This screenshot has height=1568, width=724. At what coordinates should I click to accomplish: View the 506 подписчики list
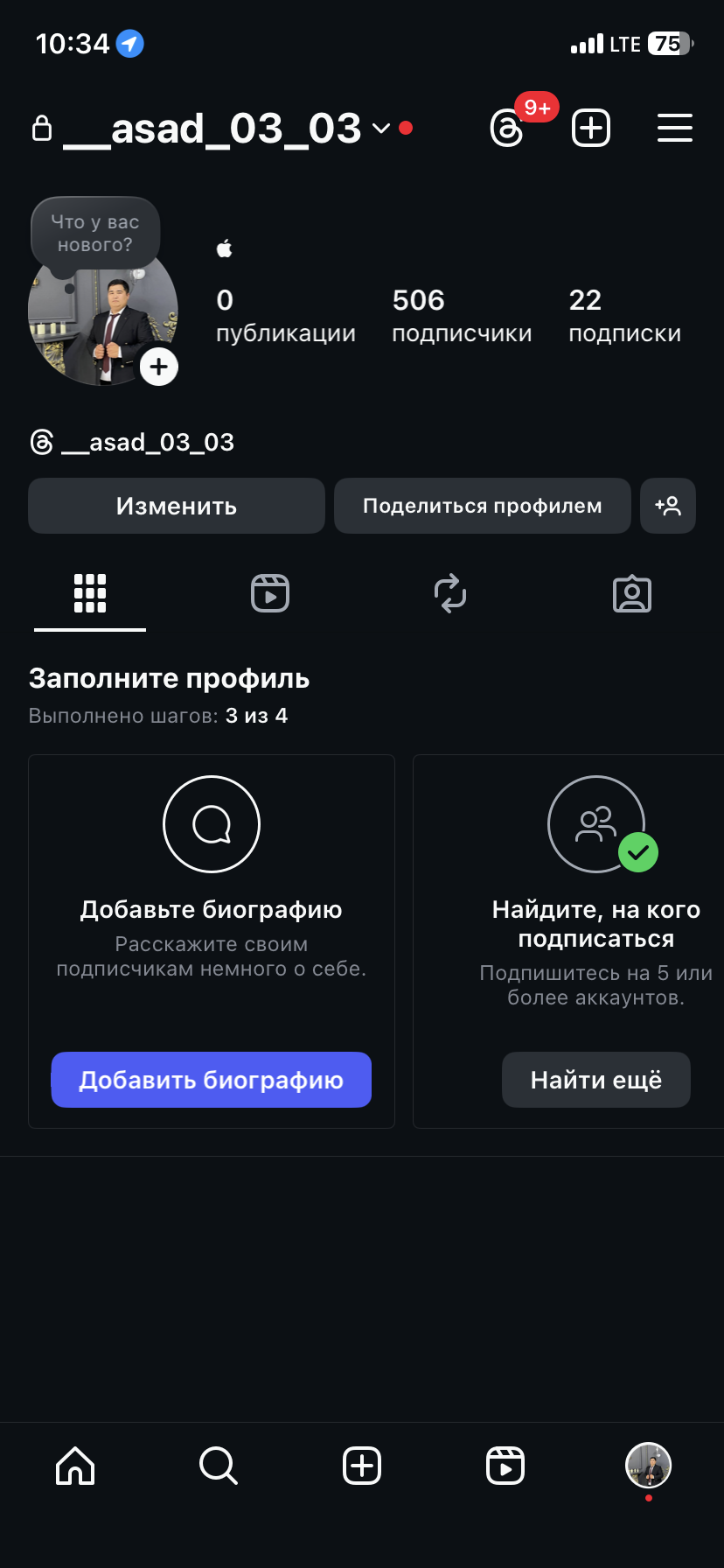point(461,315)
